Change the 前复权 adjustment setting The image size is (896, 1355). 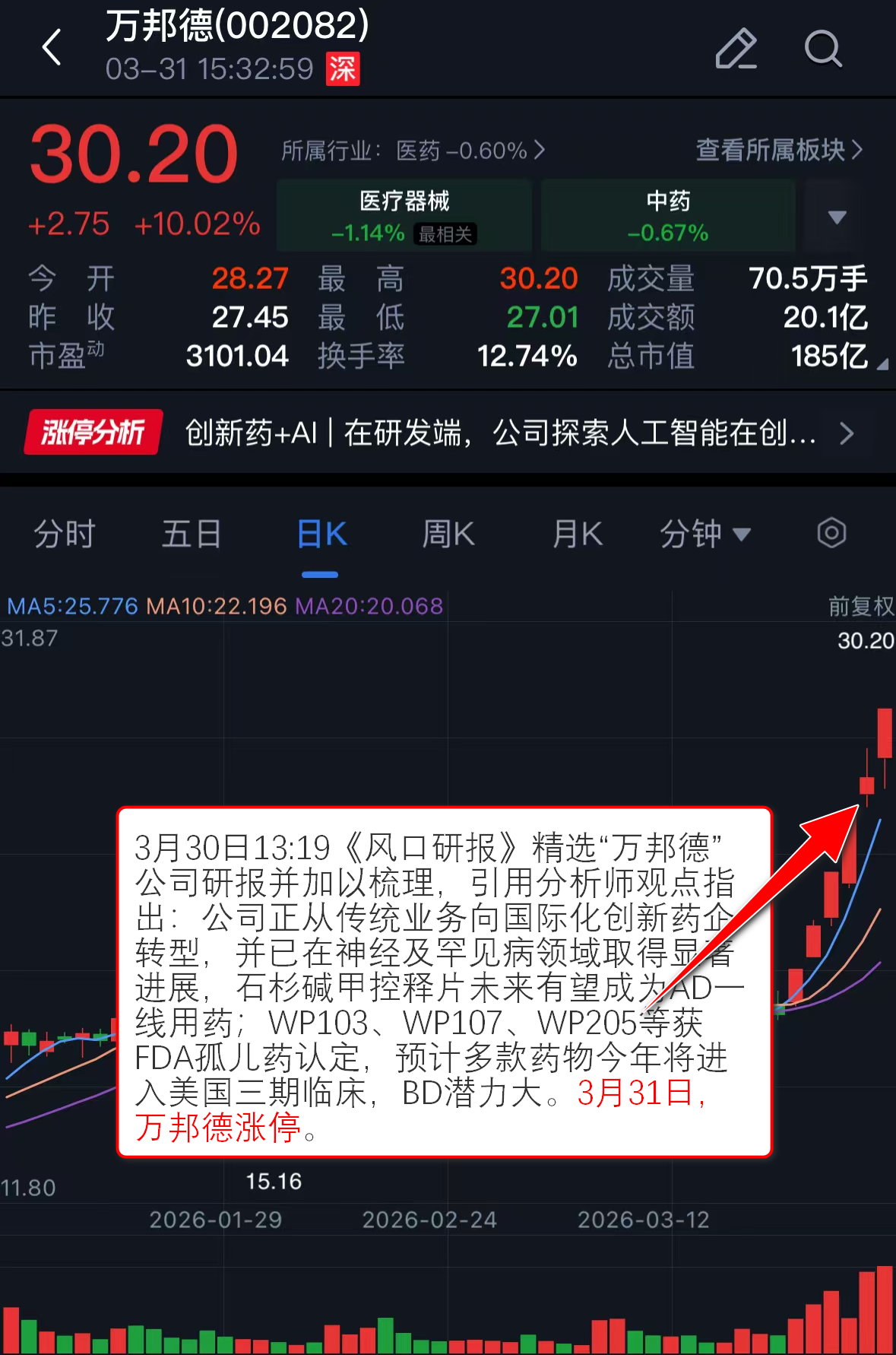[x=860, y=606]
